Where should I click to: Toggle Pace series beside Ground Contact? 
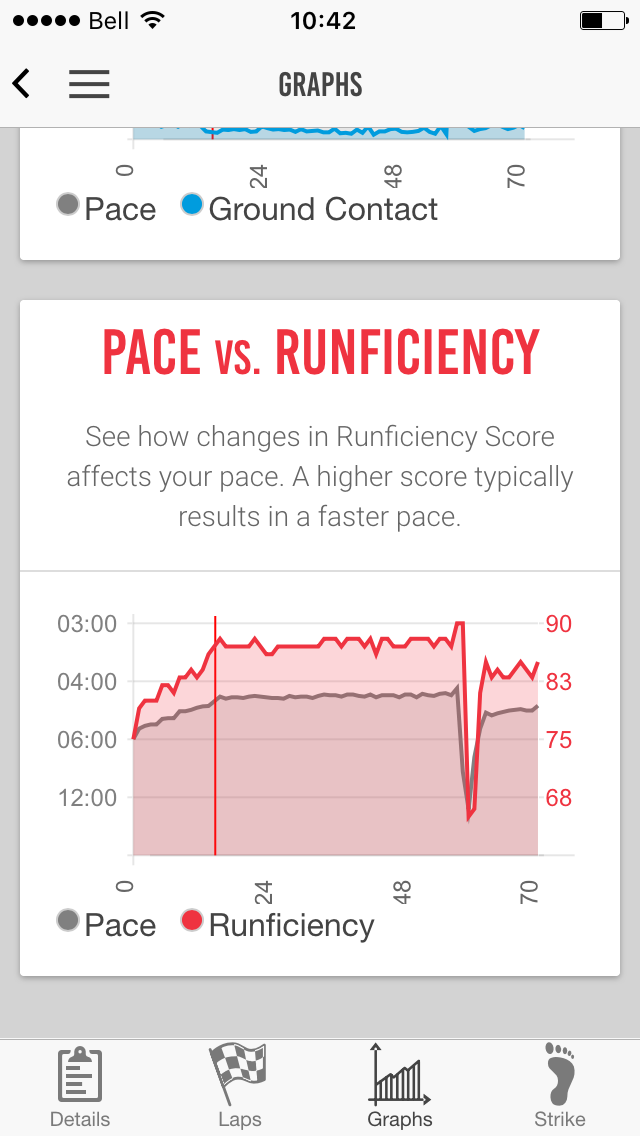coord(107,209)
